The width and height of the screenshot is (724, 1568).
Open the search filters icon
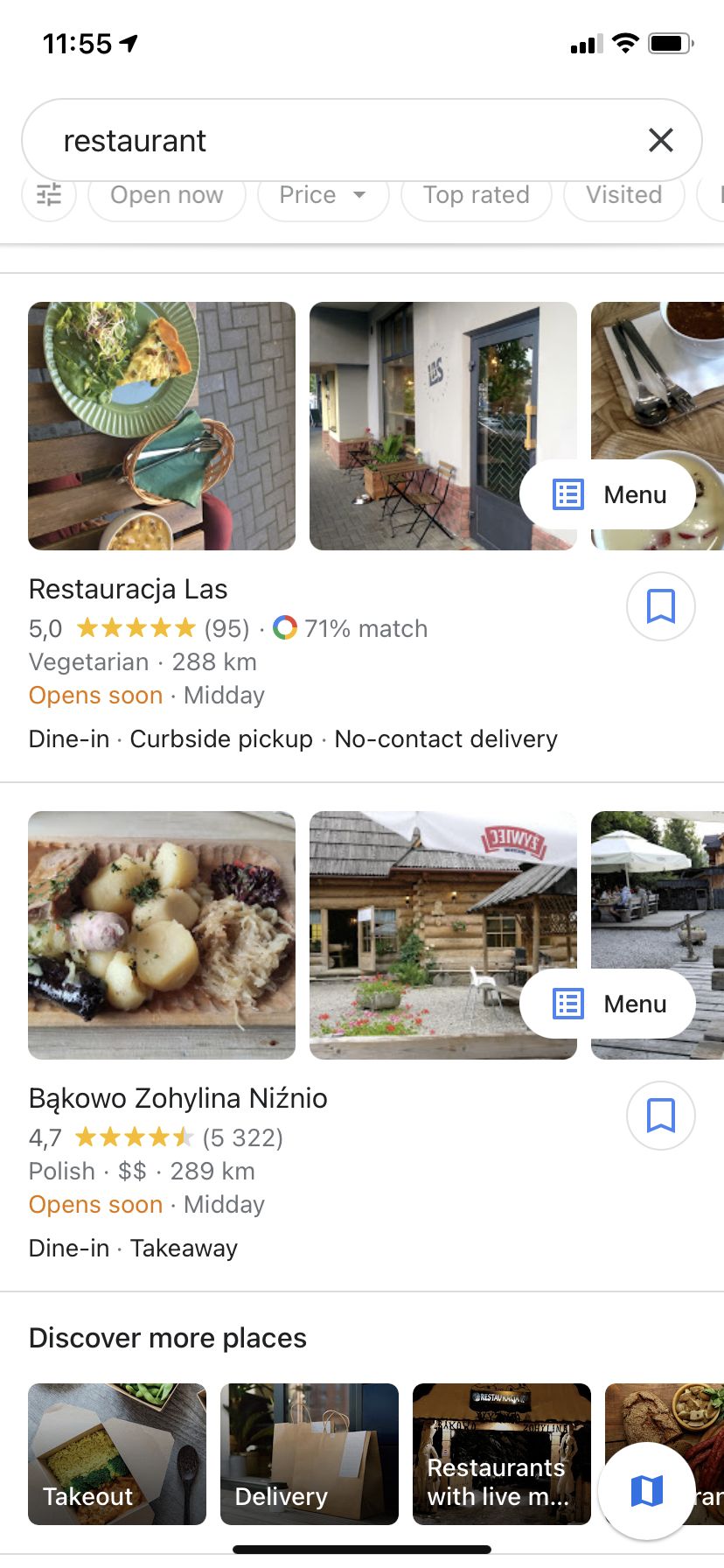click(x=48, y=194)
